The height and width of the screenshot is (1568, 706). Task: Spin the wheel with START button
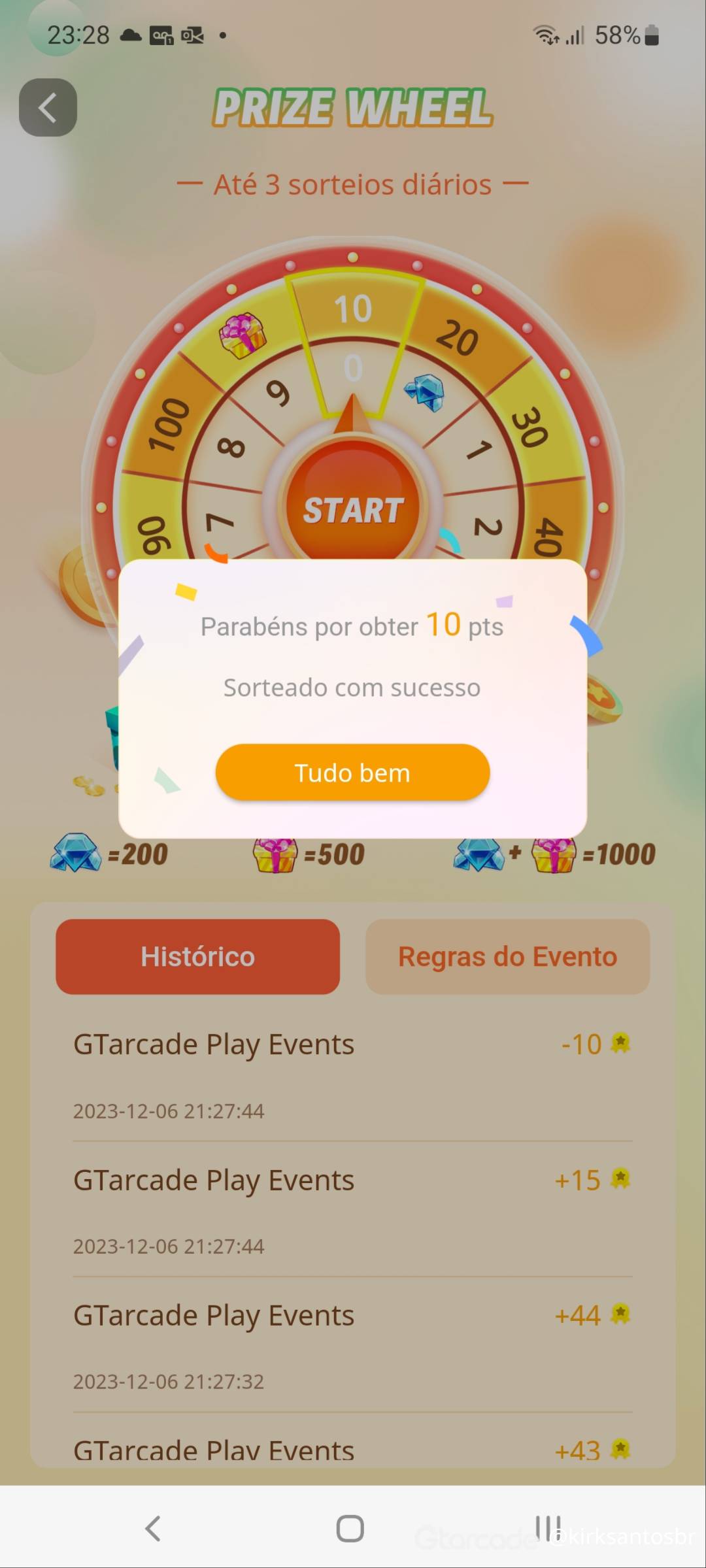coord(353,510)
